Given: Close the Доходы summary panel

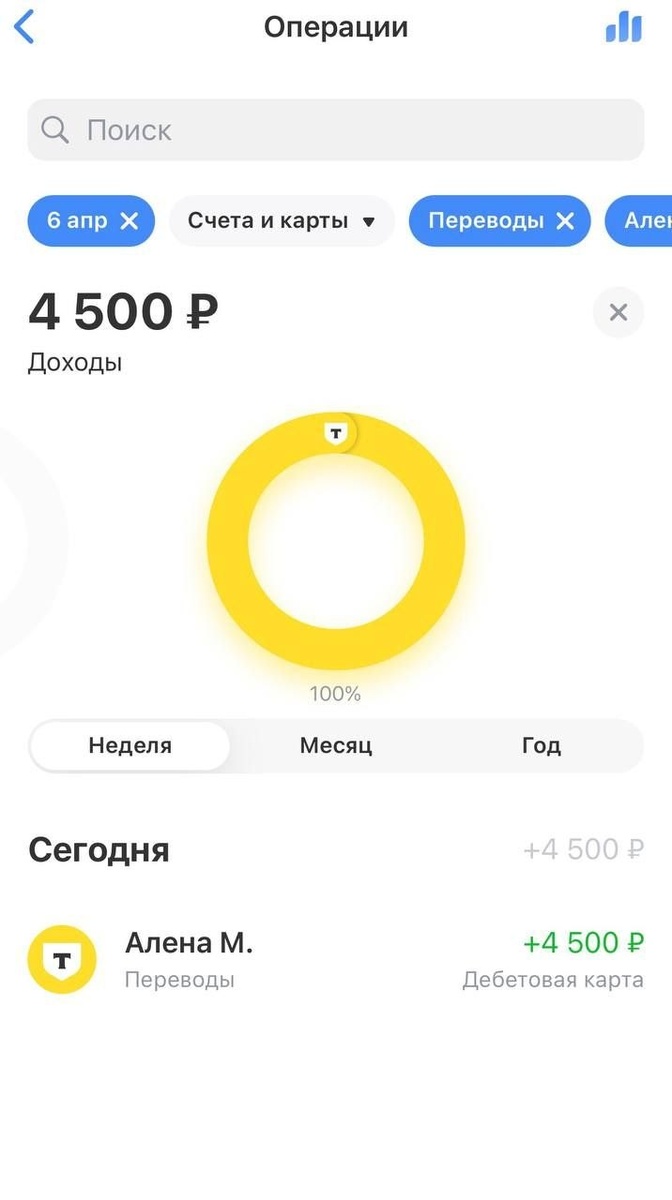Looking at the screenshot, I should pos(618,313).
